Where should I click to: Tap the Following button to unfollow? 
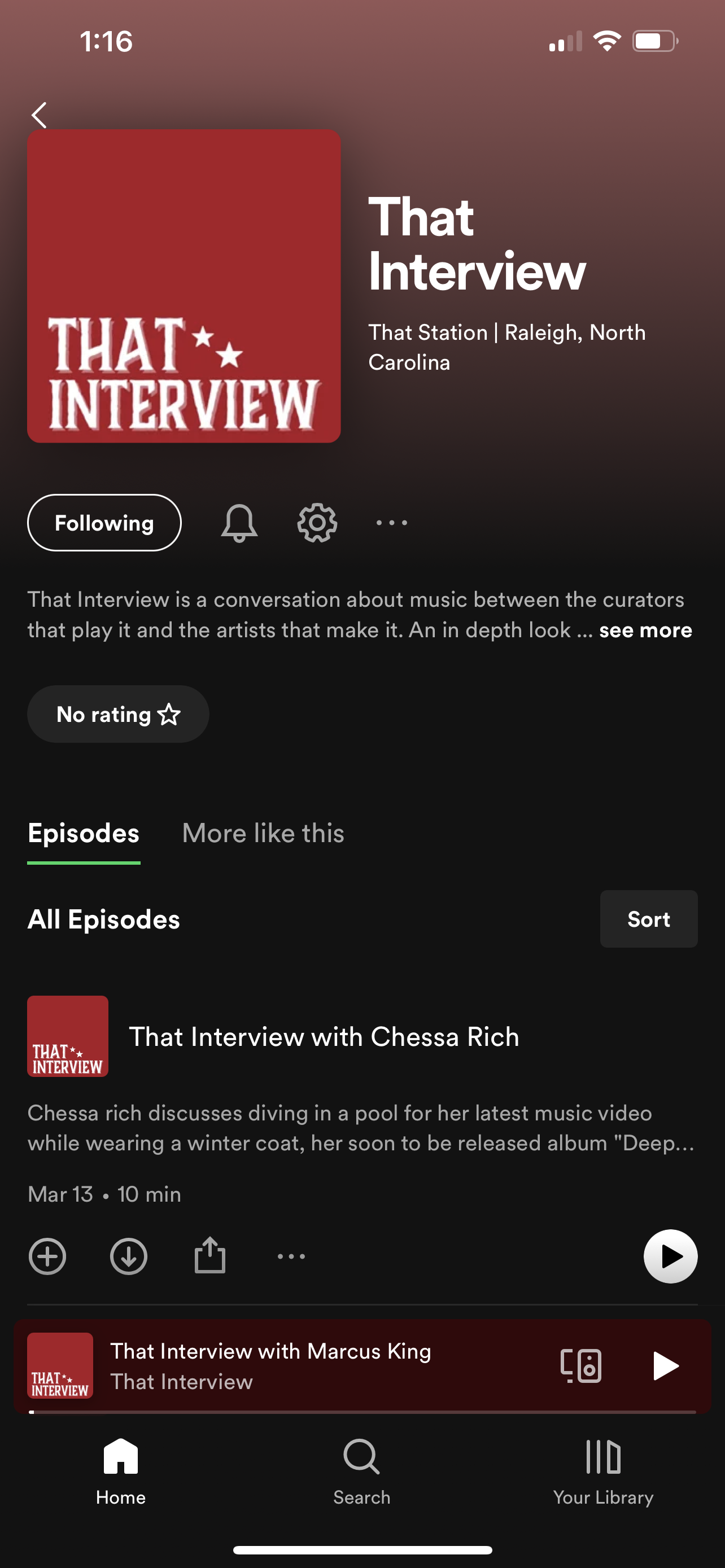tap(104, 522)
